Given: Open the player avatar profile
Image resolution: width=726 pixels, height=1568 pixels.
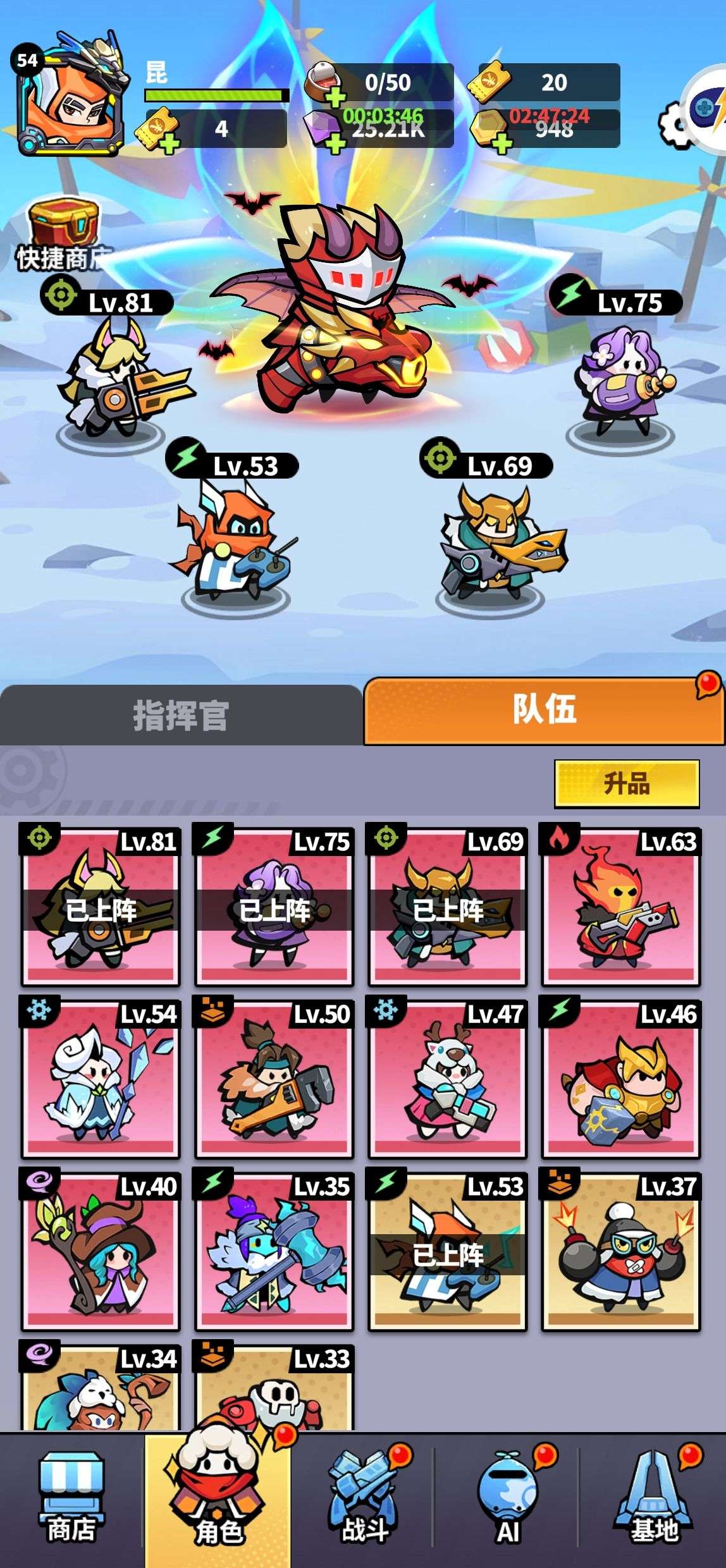Looking at the screenshot, I should coord(70,94).
